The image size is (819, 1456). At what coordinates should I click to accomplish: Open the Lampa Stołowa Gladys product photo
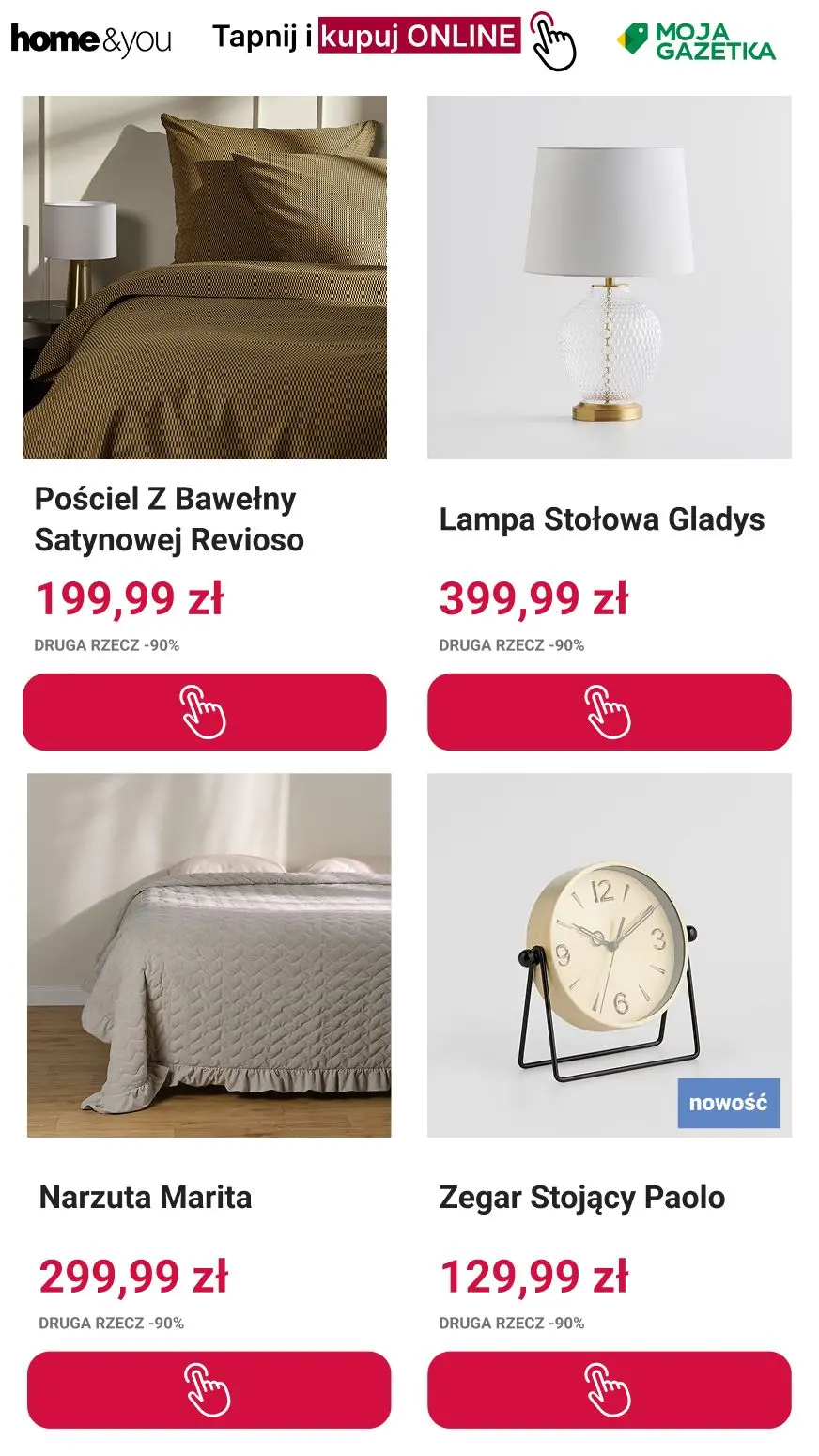point(609,277)
